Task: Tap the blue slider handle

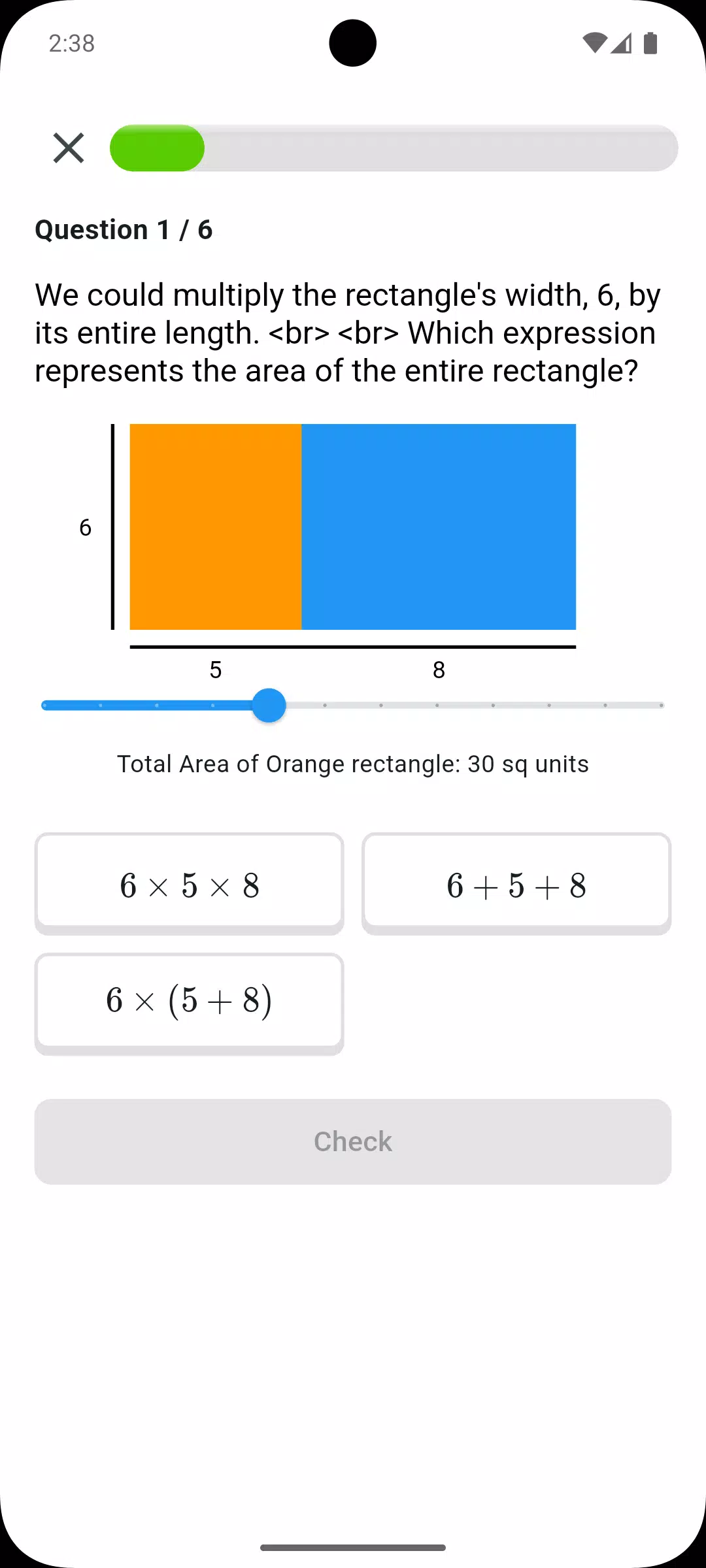Action: click(x=269, y=706)
